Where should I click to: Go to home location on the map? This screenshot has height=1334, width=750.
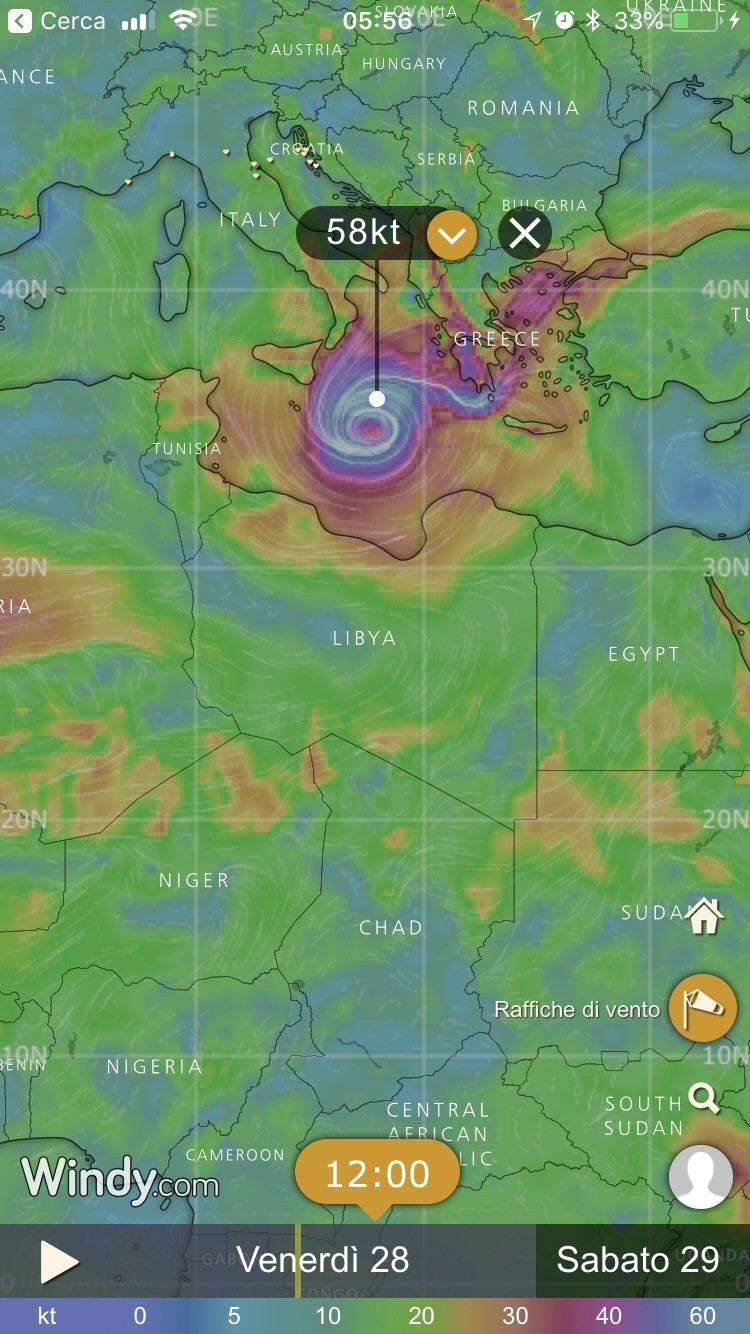[705, 915]
